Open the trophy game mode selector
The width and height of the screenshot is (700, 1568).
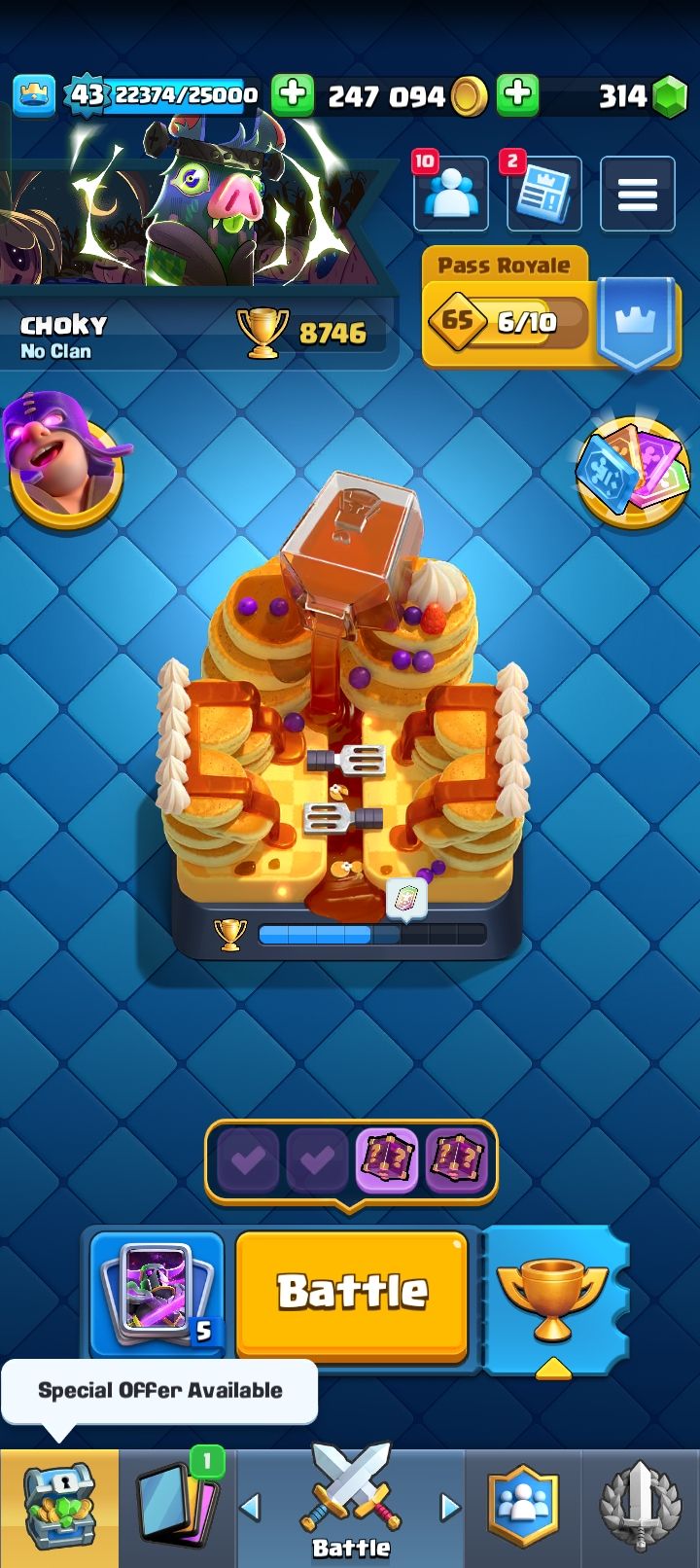point(552,1299)
